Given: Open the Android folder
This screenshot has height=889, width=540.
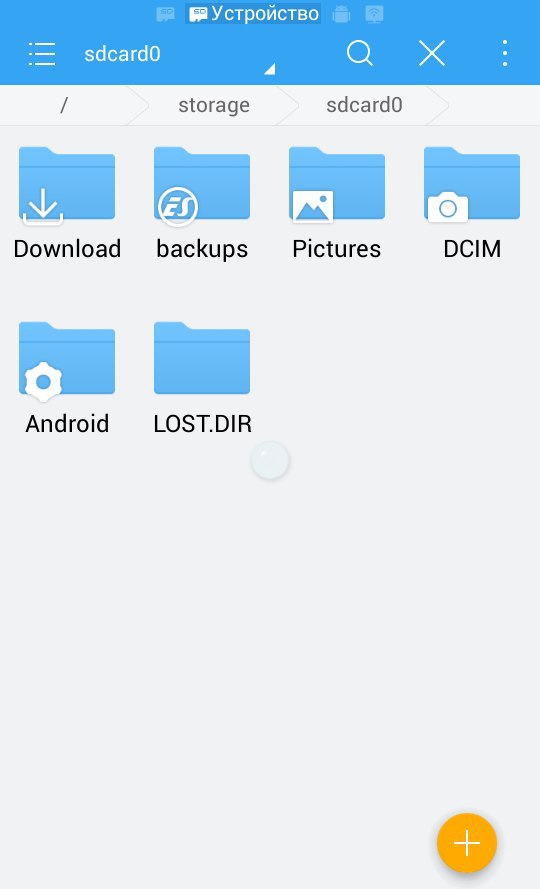Looking at the screenshot, I should pos(67,378).
